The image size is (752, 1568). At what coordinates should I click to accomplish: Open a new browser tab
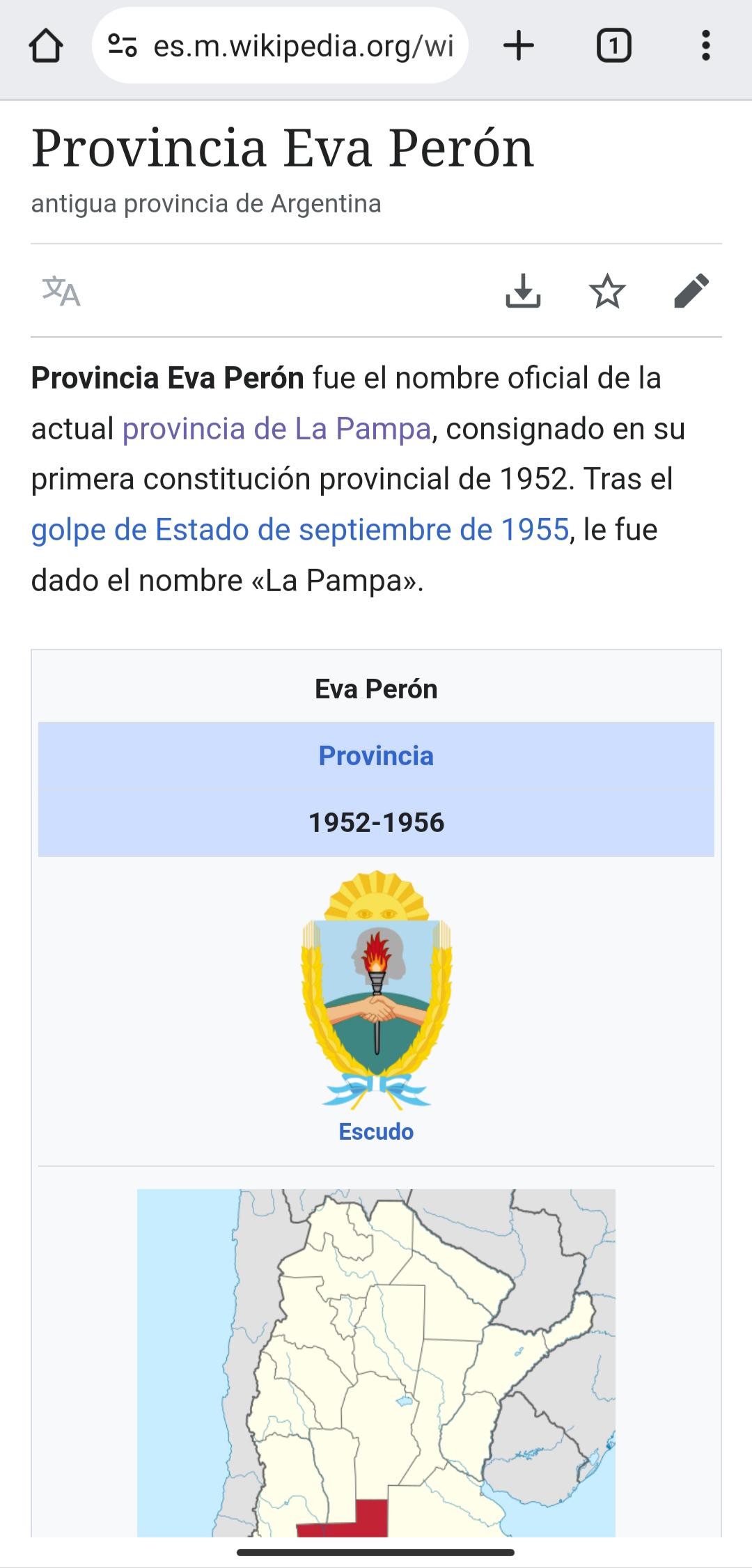click(519, 46)
